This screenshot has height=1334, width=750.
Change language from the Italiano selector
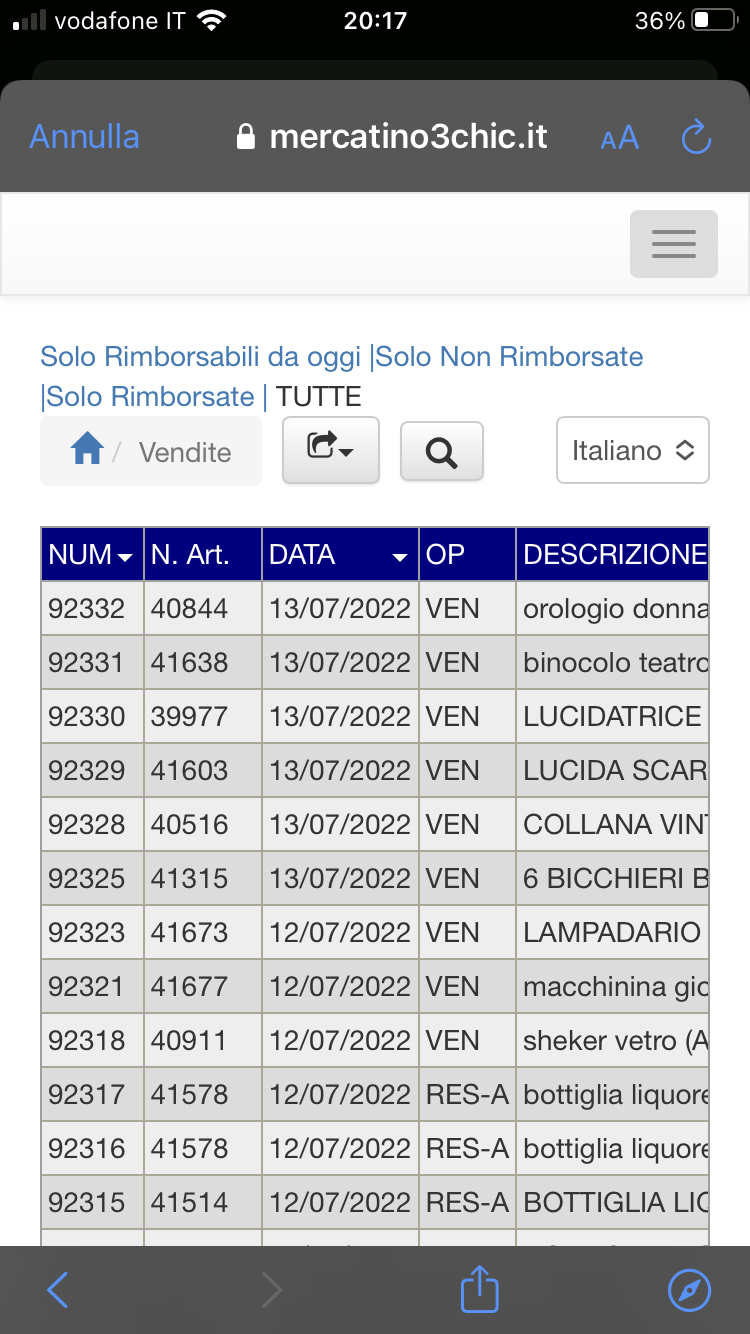(633, 450)
